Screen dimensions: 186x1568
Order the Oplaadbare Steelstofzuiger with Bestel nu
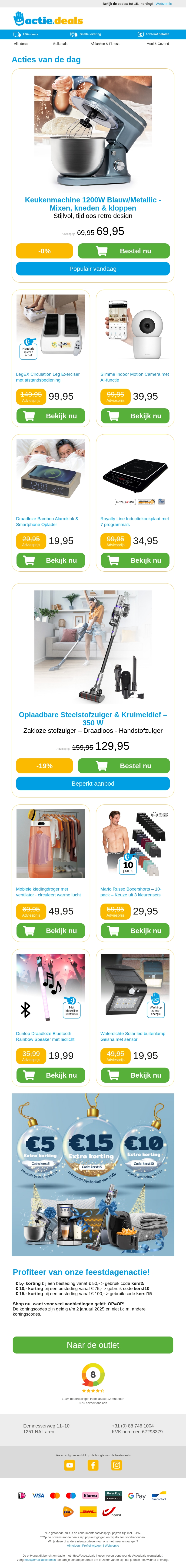tap(123, 766)
